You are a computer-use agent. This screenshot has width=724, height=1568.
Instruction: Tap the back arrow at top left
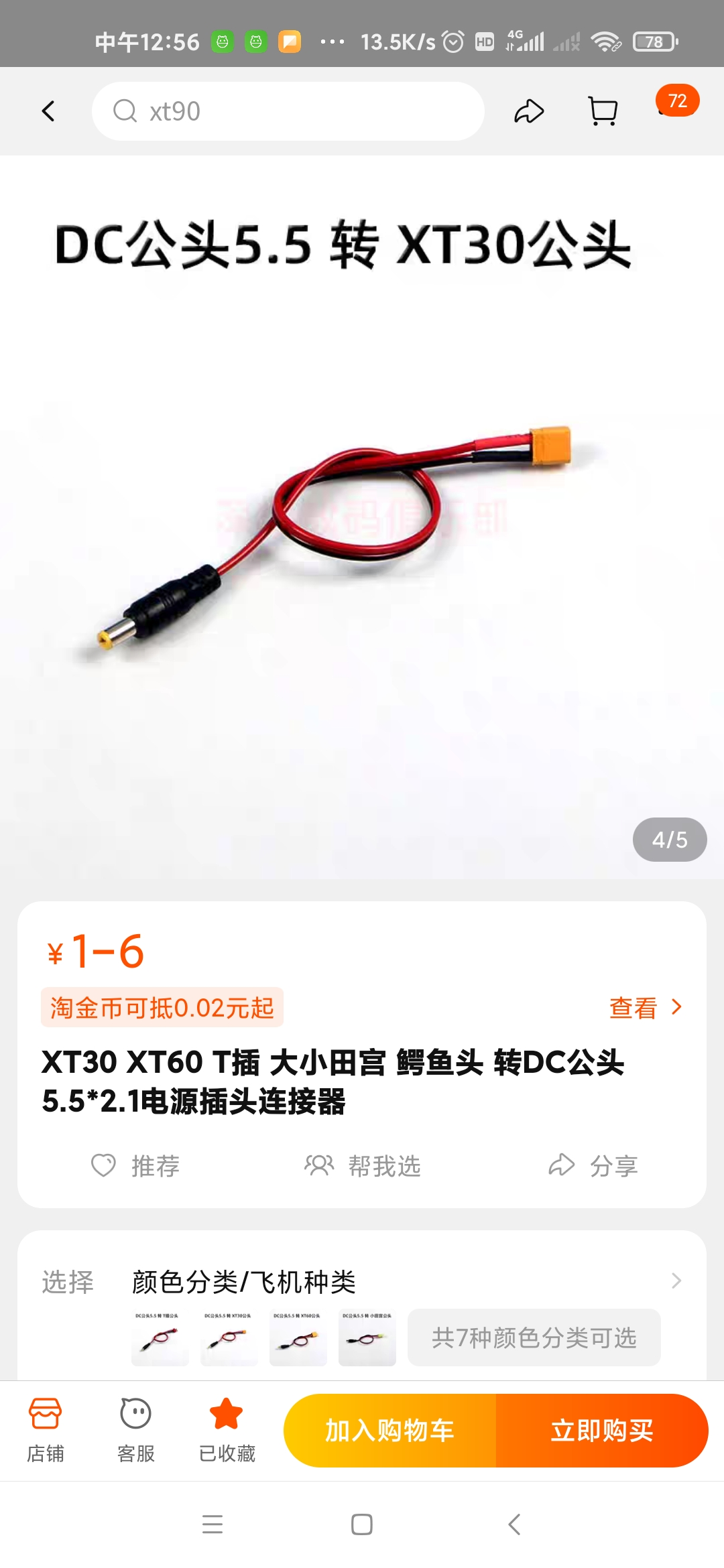pyautogui.click(x=48, y=111)
